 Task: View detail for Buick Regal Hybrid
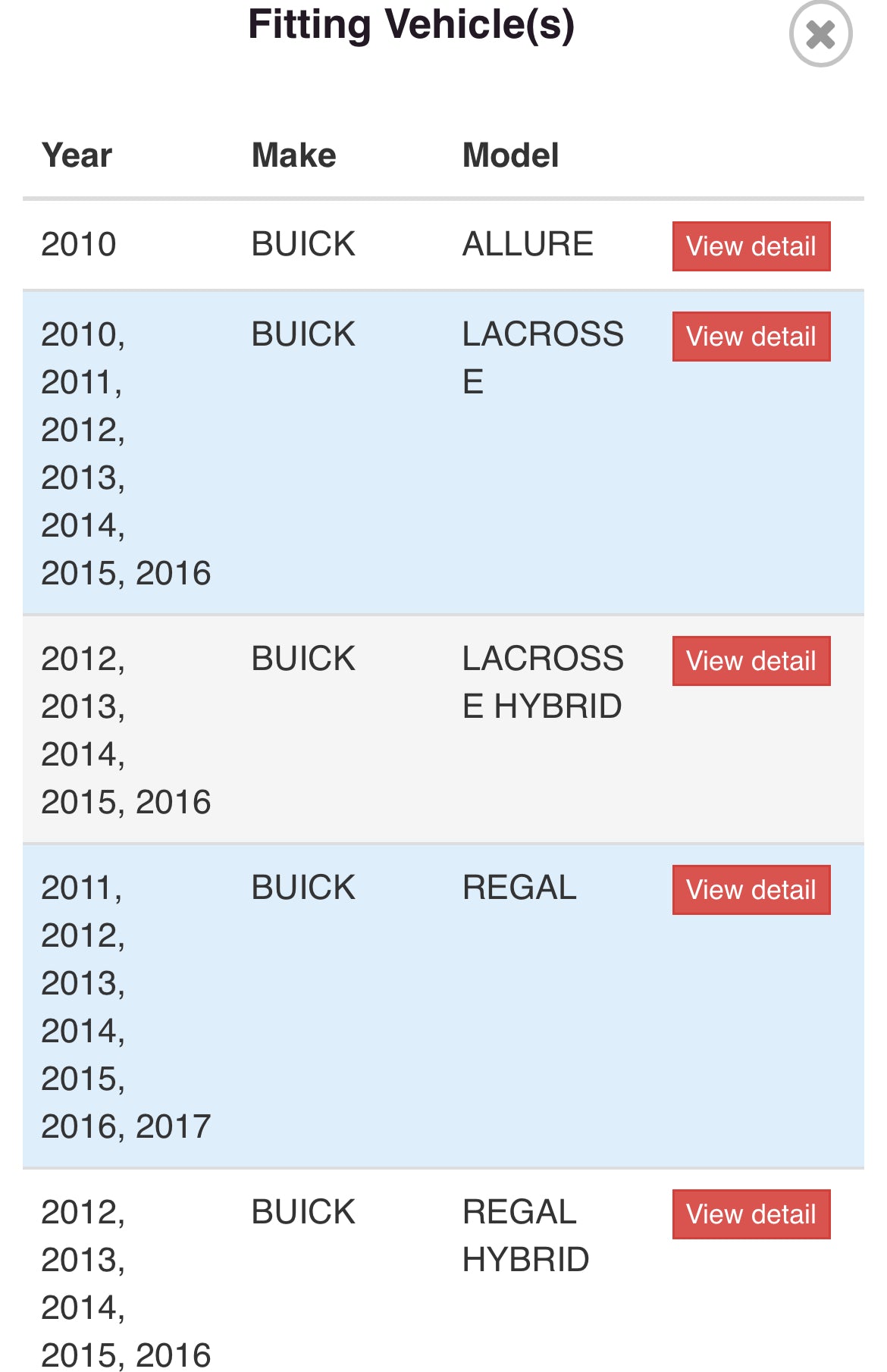pos(751,1214)
